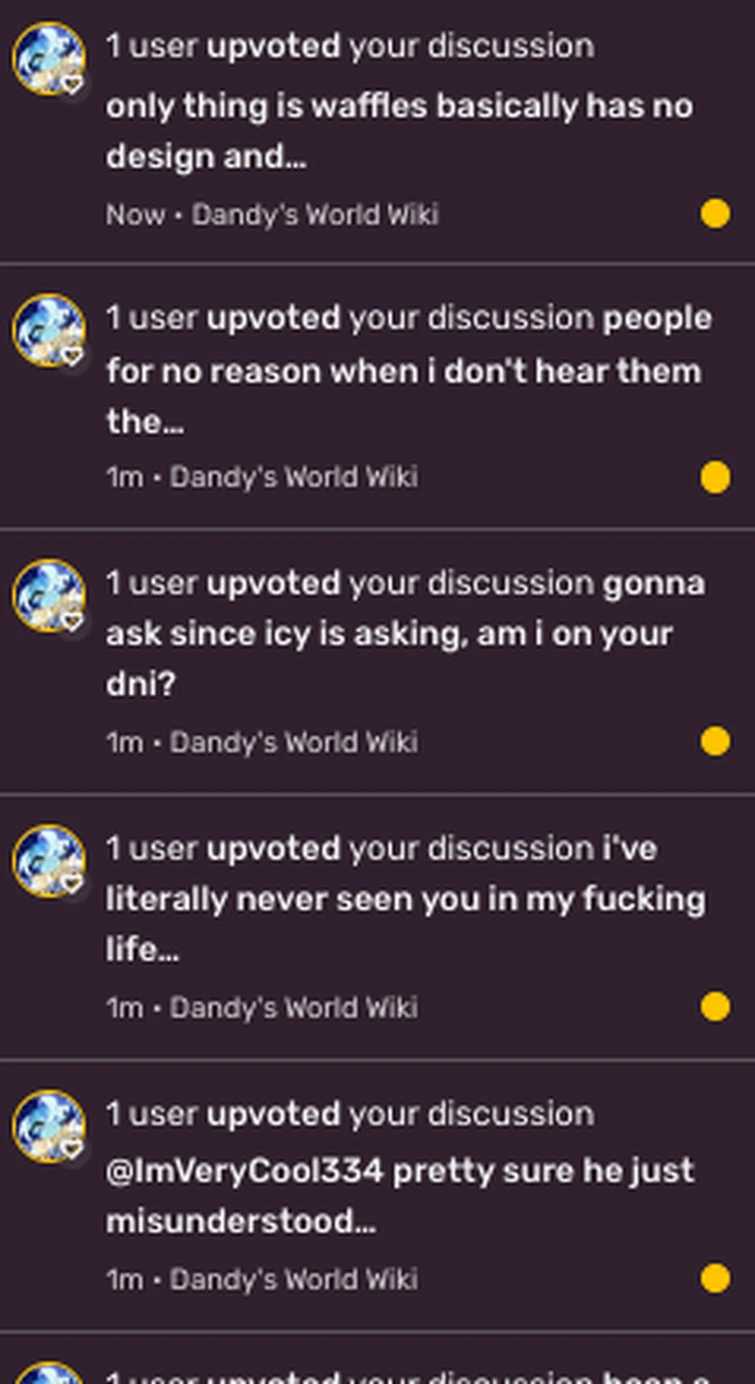Clear the unread dot on the never seen notification
This screenshot has width=755, height=1384.
click(715, 1007)
